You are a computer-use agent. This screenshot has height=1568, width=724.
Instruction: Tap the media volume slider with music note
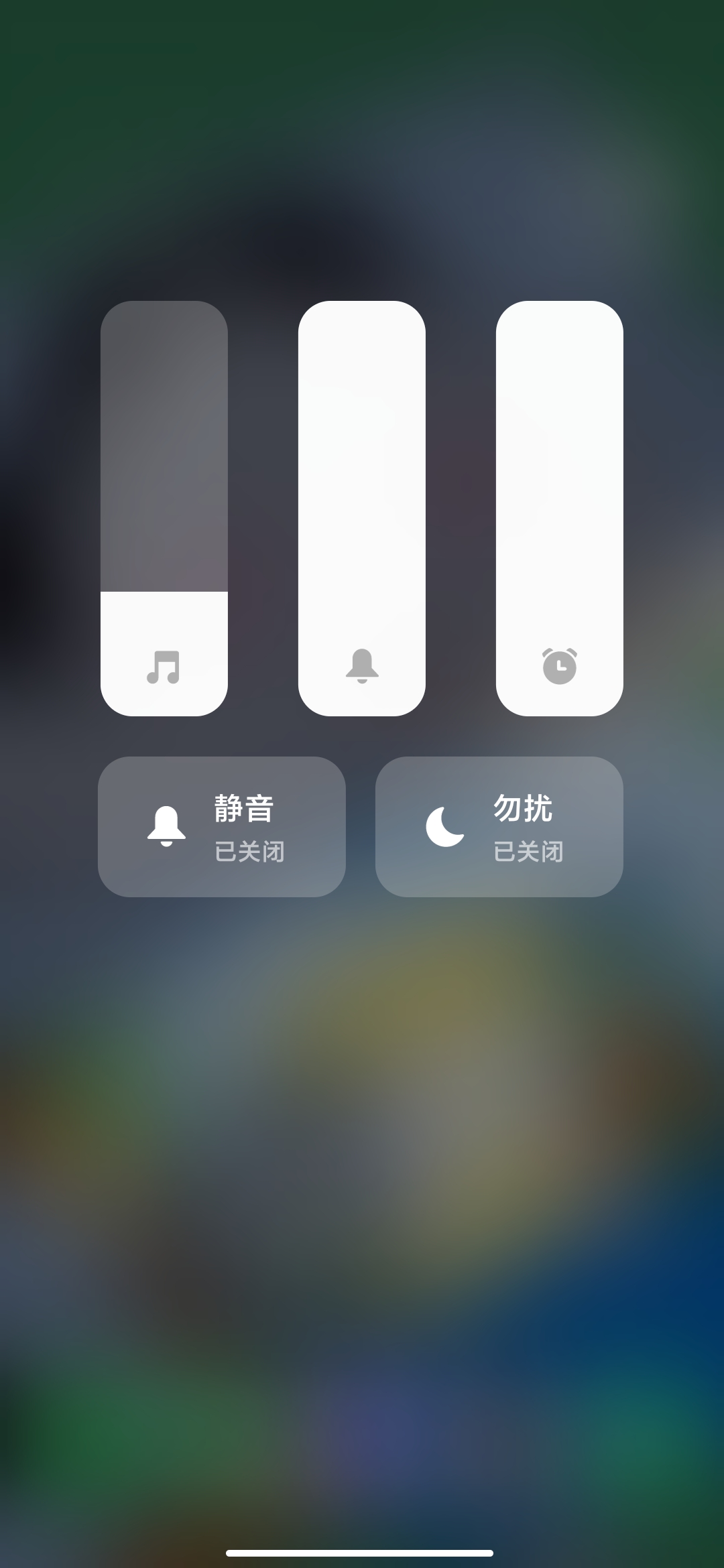click(x=164, y=509)
